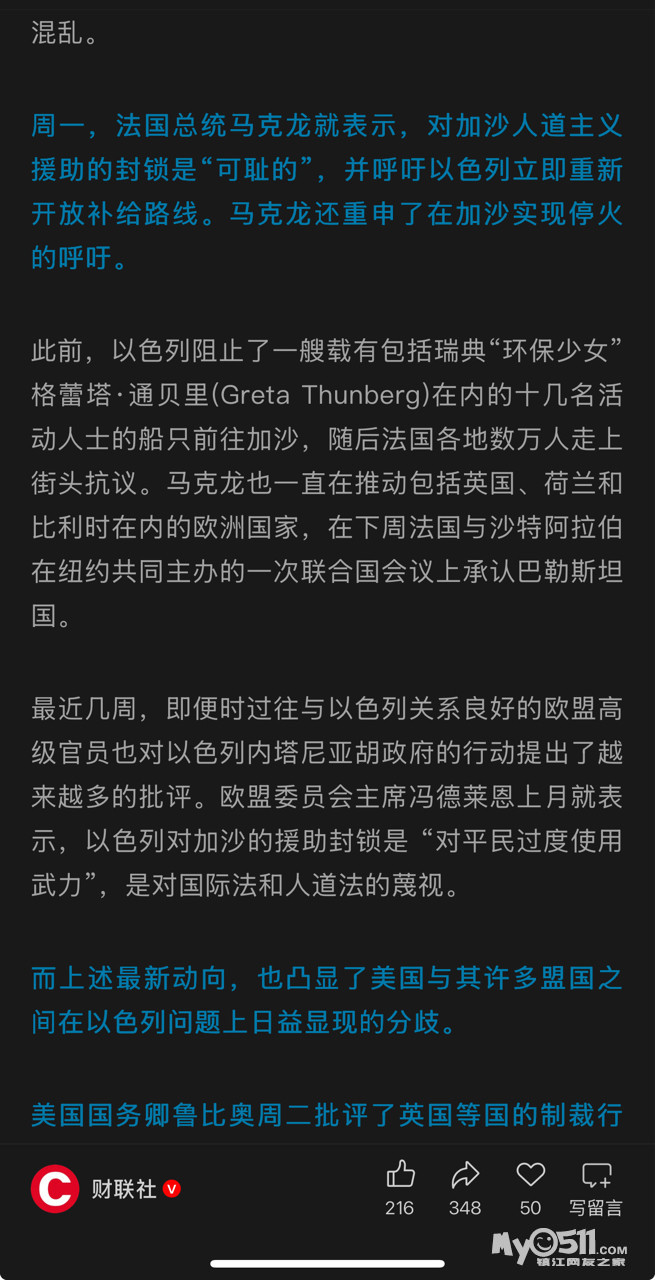Open the 财联社 account profile
The image size is (655, 1280).
pyautogui.click(x=105, y=1189)
